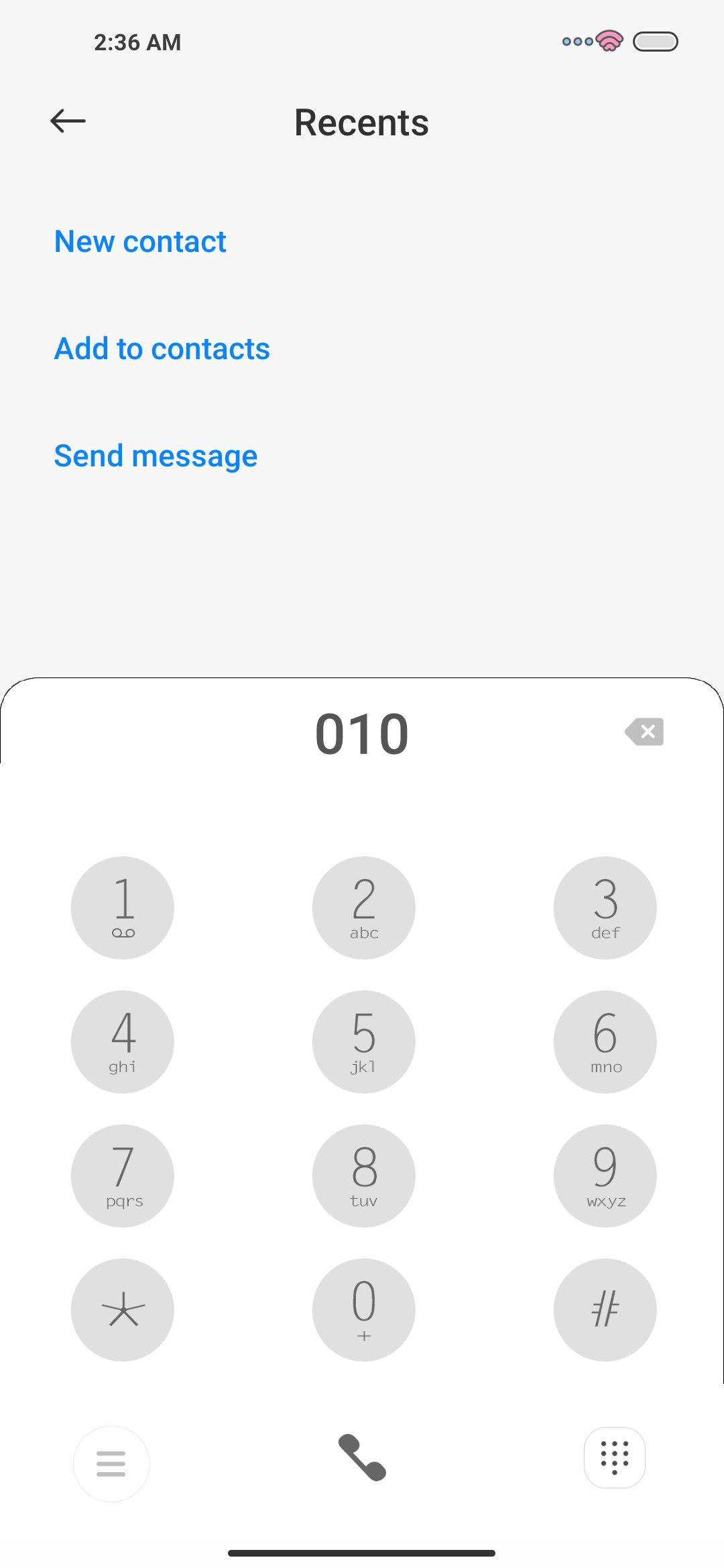Tap the star key
The width and height of the screenshot is (724, 1568).
tap(123, 1310)
